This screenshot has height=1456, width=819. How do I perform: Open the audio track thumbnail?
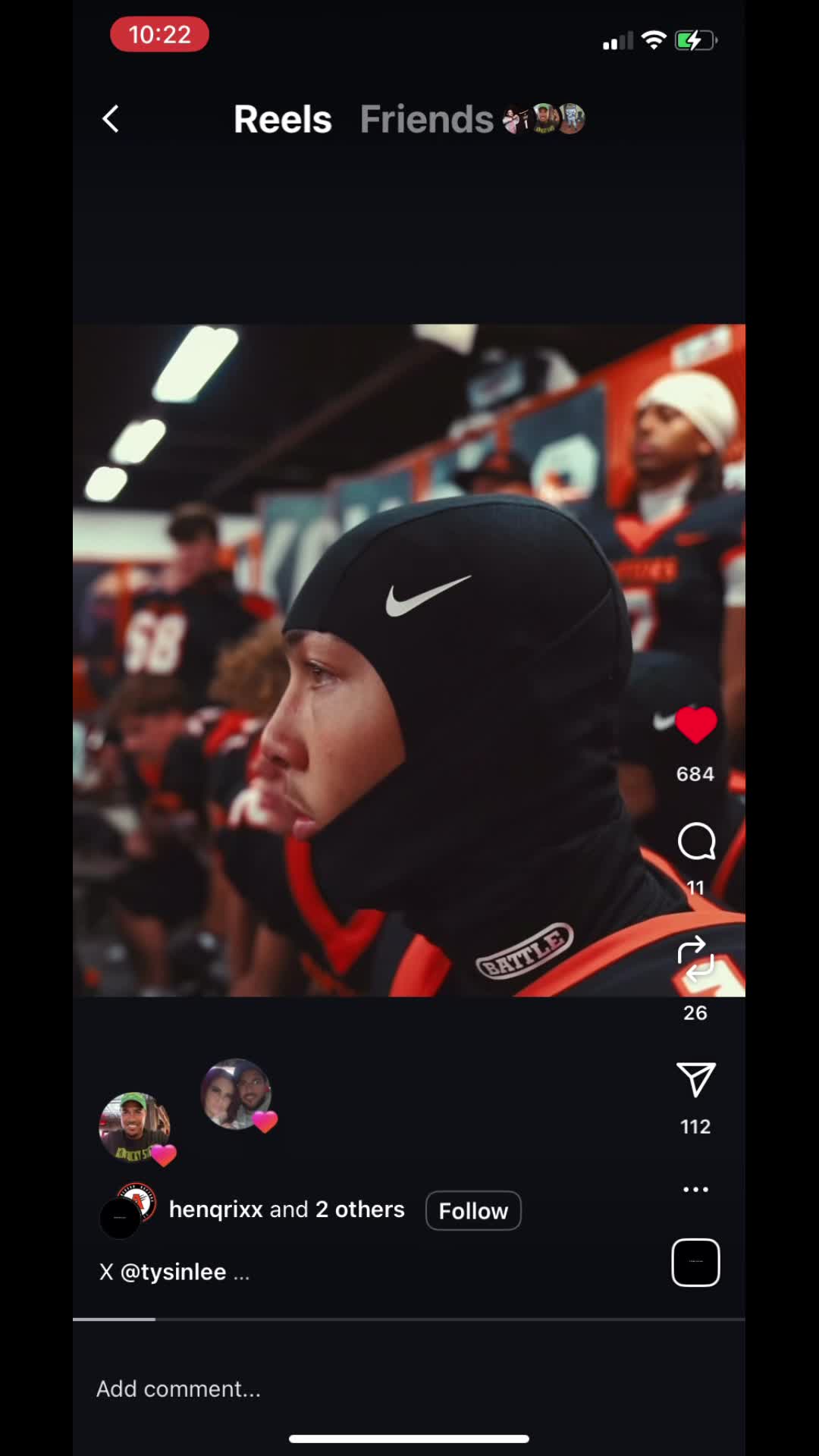[695, 1263]
